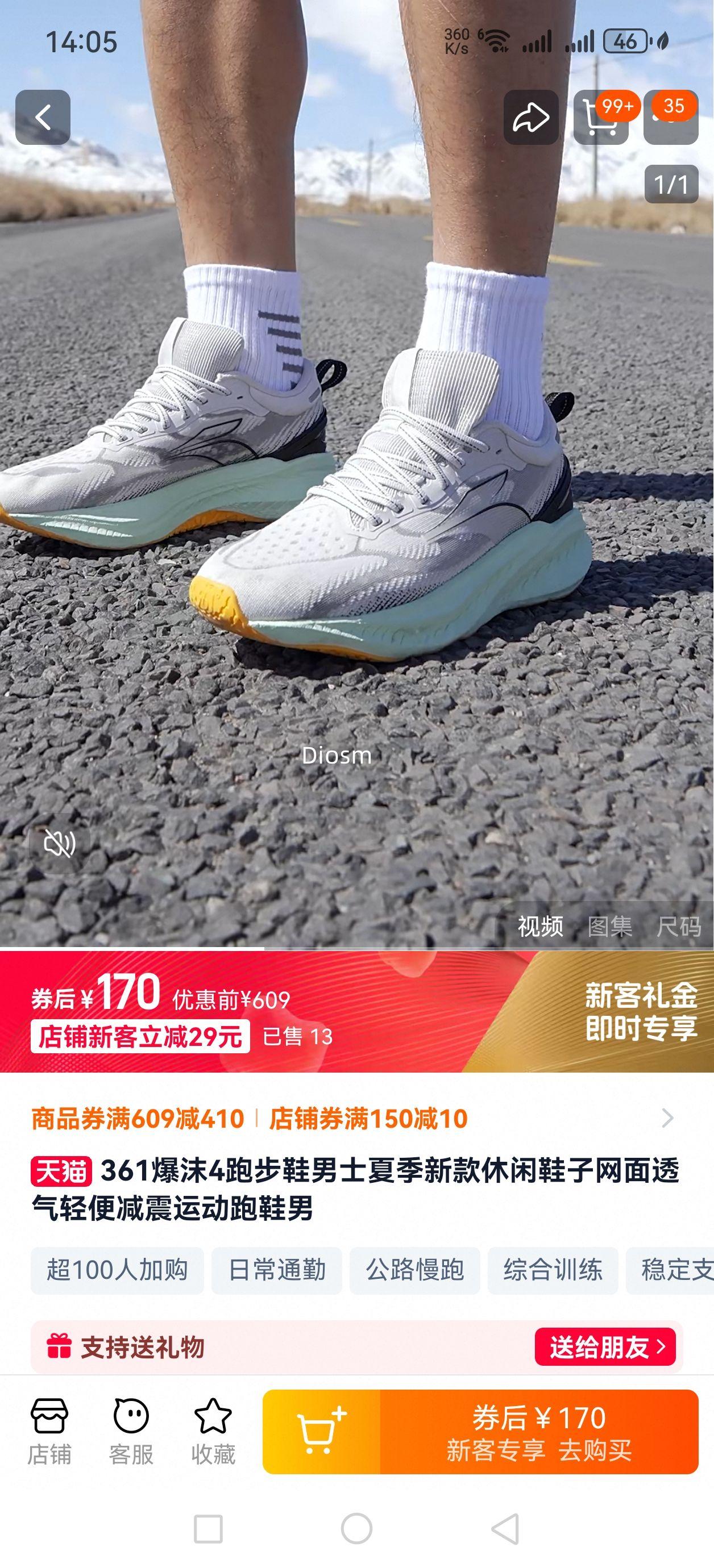Expand the coupon details row
The width and height of the screenshot is (714, 1568).
[667, 1118]
